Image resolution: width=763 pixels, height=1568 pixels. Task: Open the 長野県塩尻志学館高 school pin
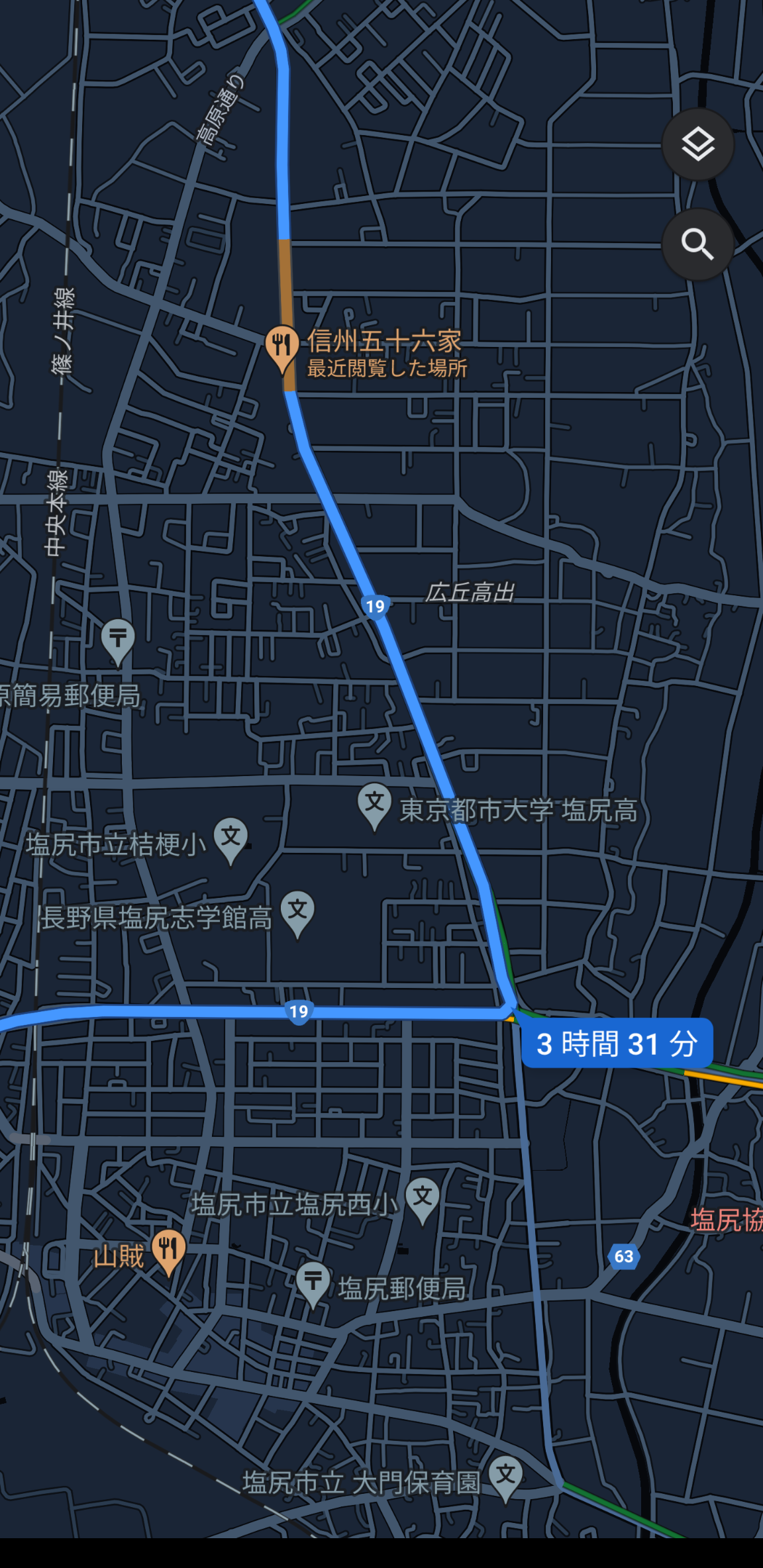click(297, 912)
